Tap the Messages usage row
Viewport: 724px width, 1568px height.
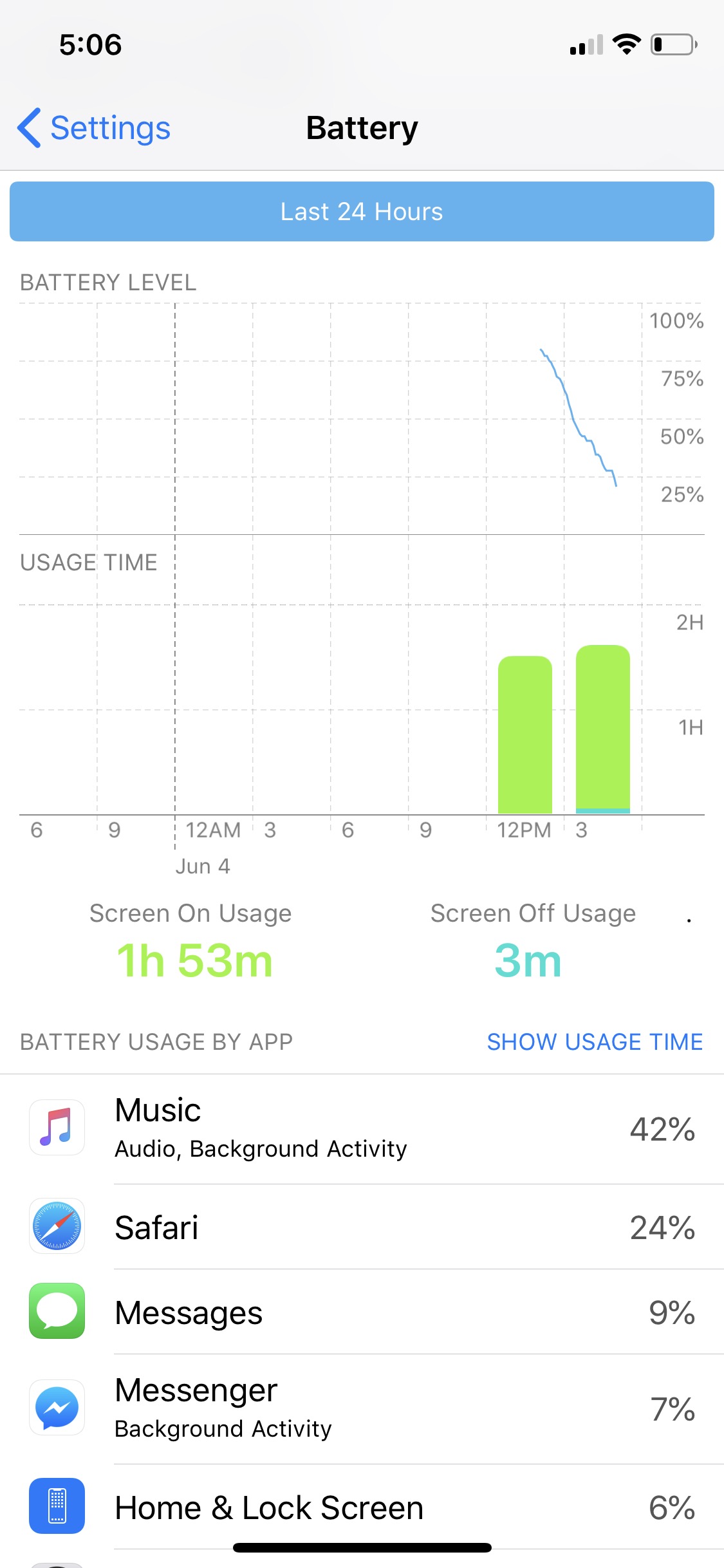tap(362, 1312)
